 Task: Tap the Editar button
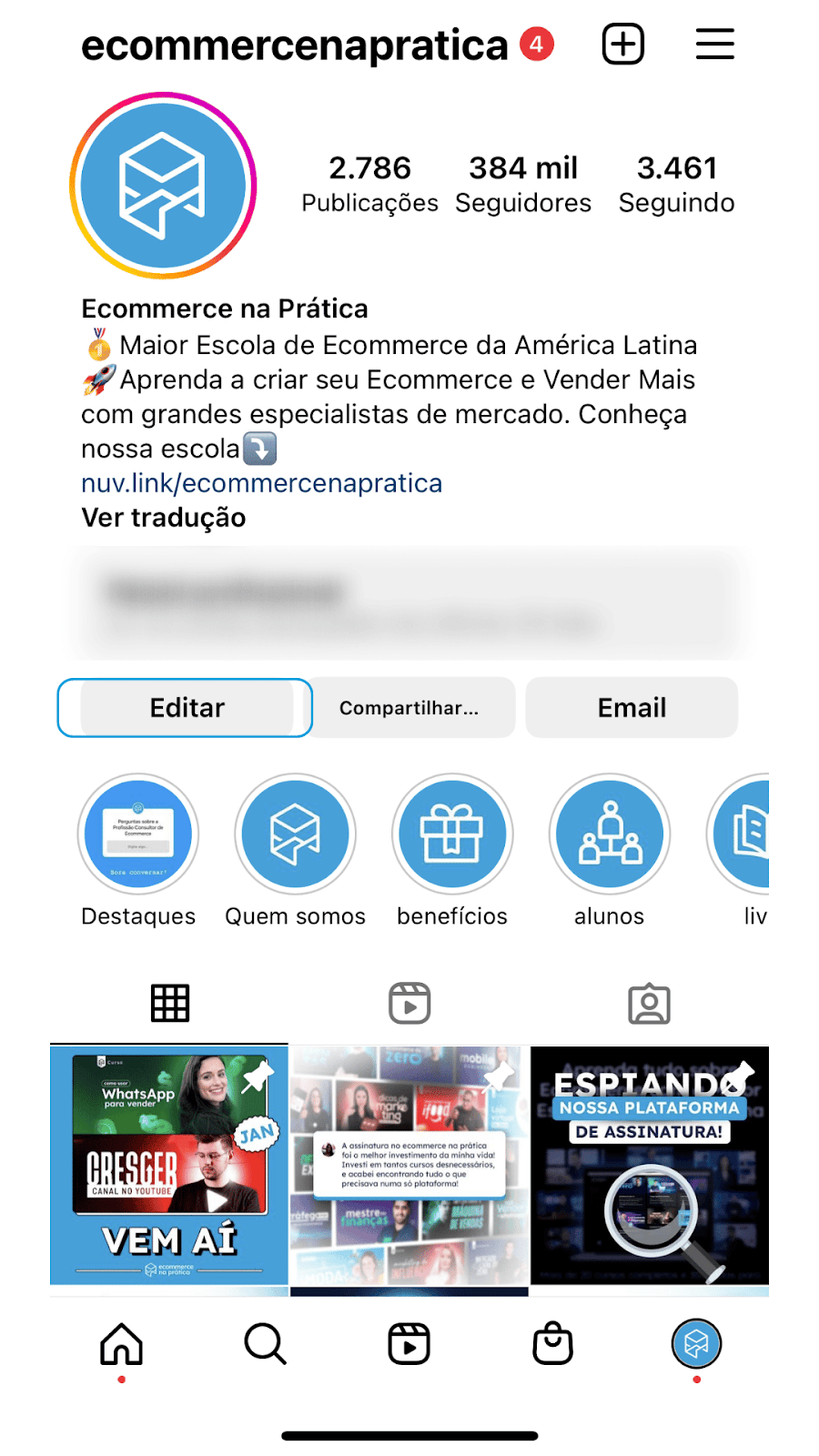(187, 708)
